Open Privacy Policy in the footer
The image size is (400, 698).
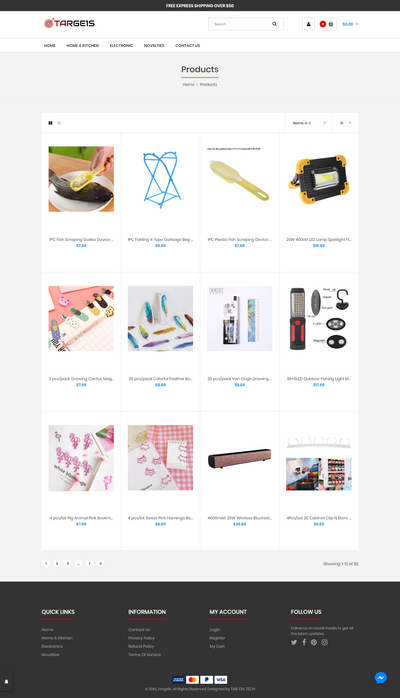coord(141,638)
